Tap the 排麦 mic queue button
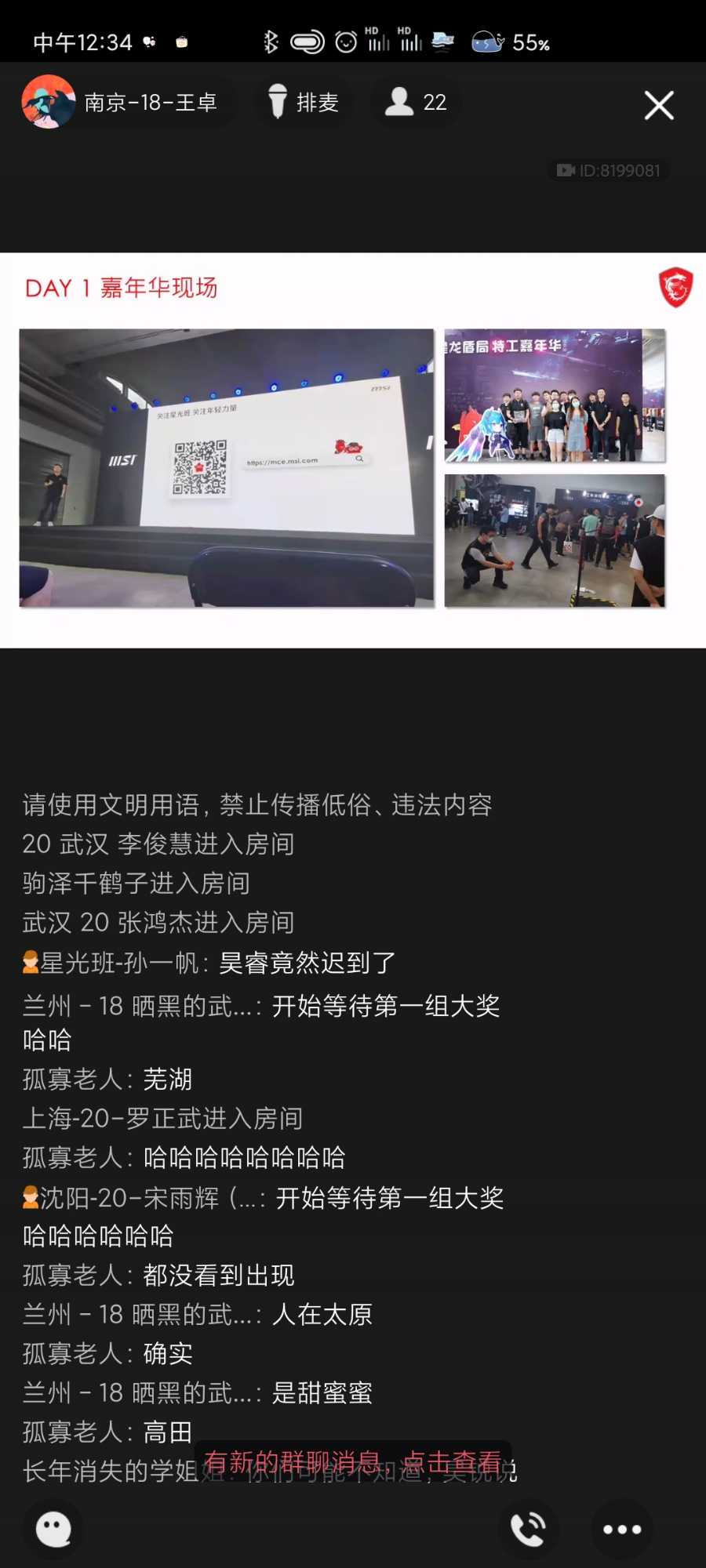706x1568 pixels. 304,103
